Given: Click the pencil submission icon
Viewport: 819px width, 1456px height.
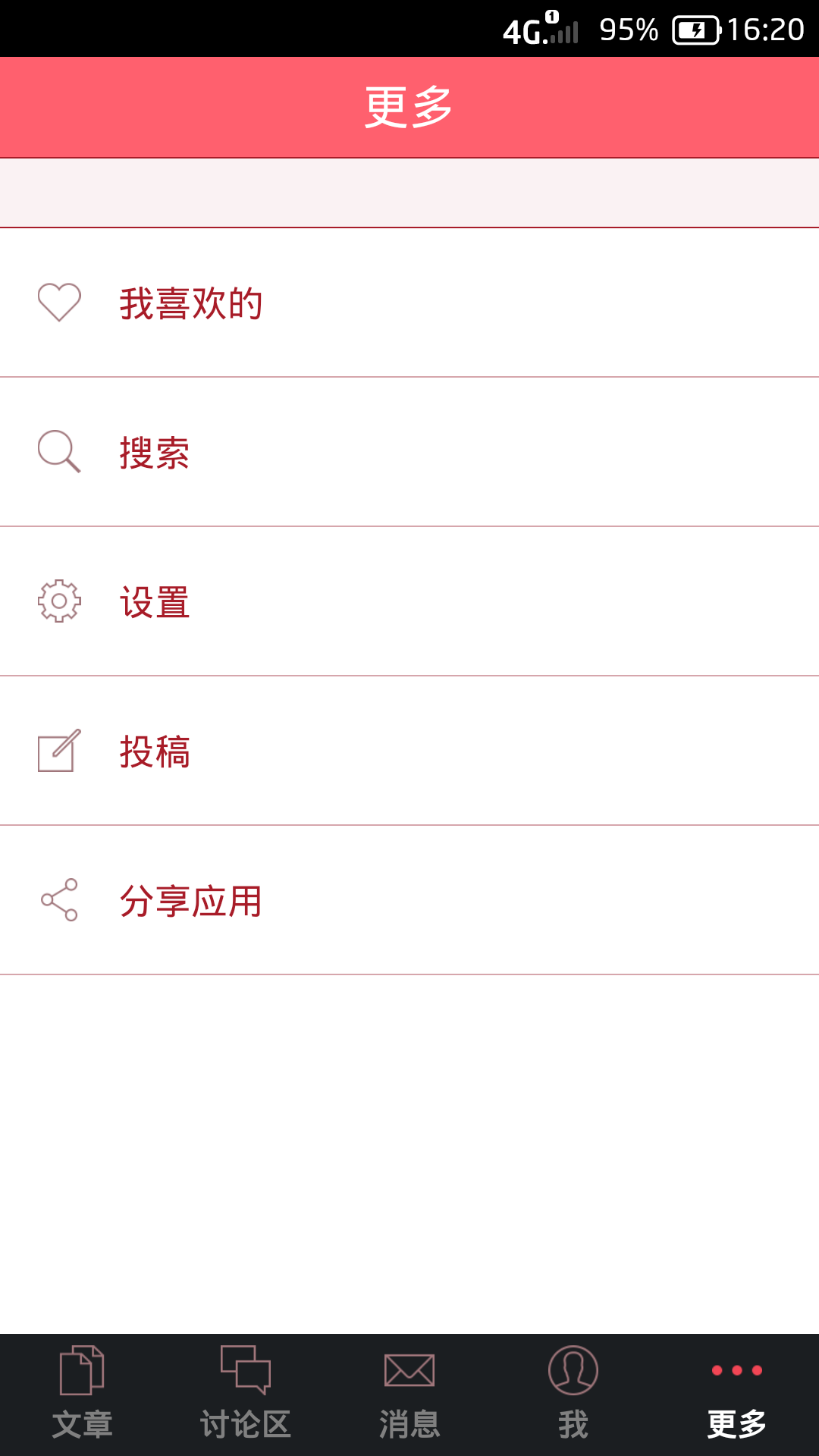Looking at the screenshot, I should click(x=61, y=751).
